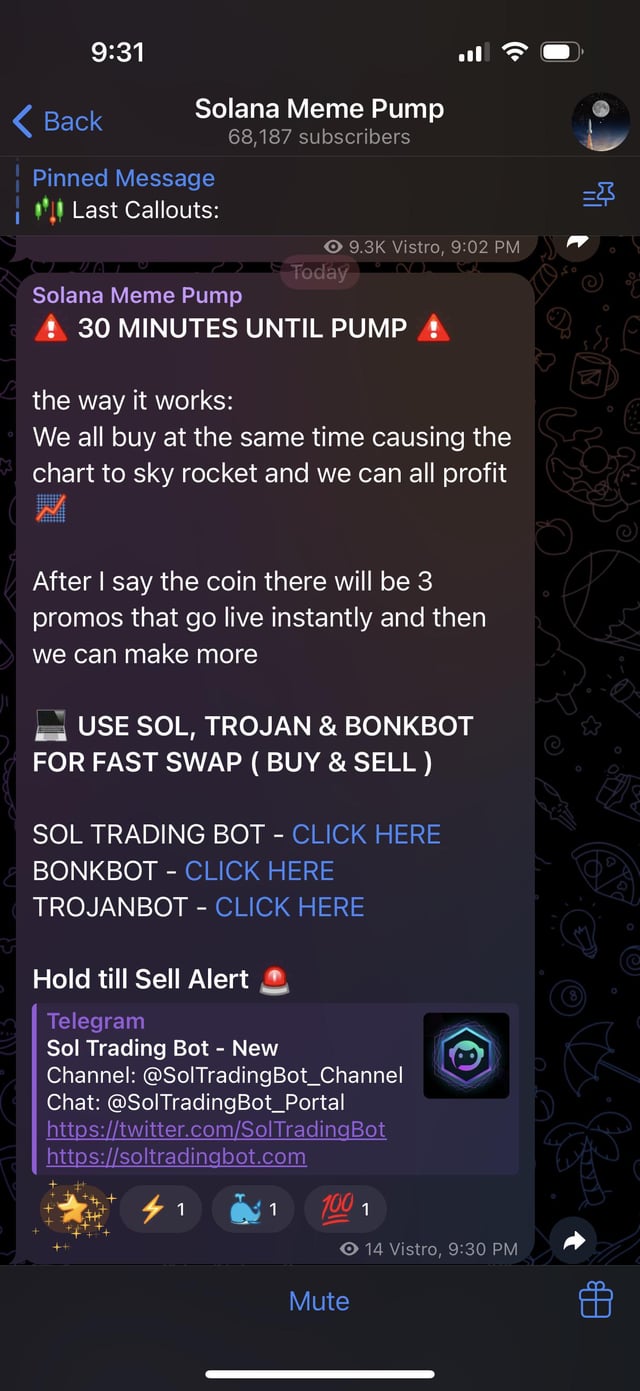Open the twitter.com/SolTradingBot link
The width and height of the screenshot is (640, 1391).
[x=216, y=1129]
